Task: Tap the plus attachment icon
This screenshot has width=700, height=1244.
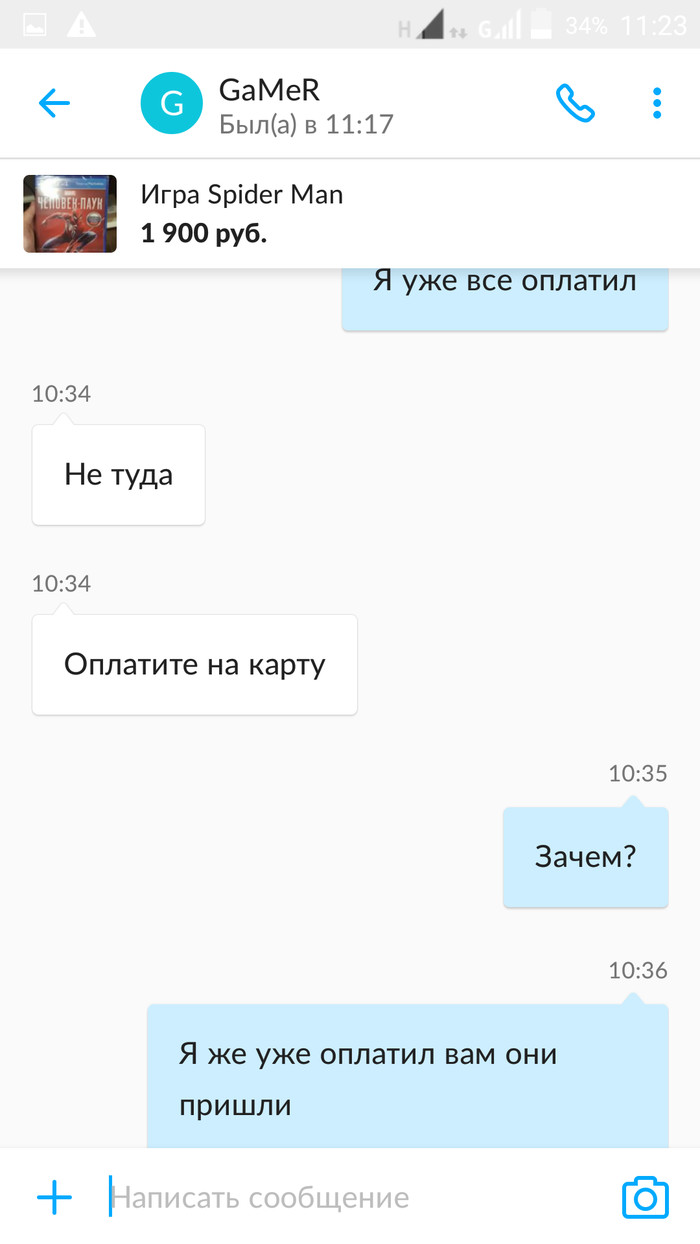Action: point(55,1197)
